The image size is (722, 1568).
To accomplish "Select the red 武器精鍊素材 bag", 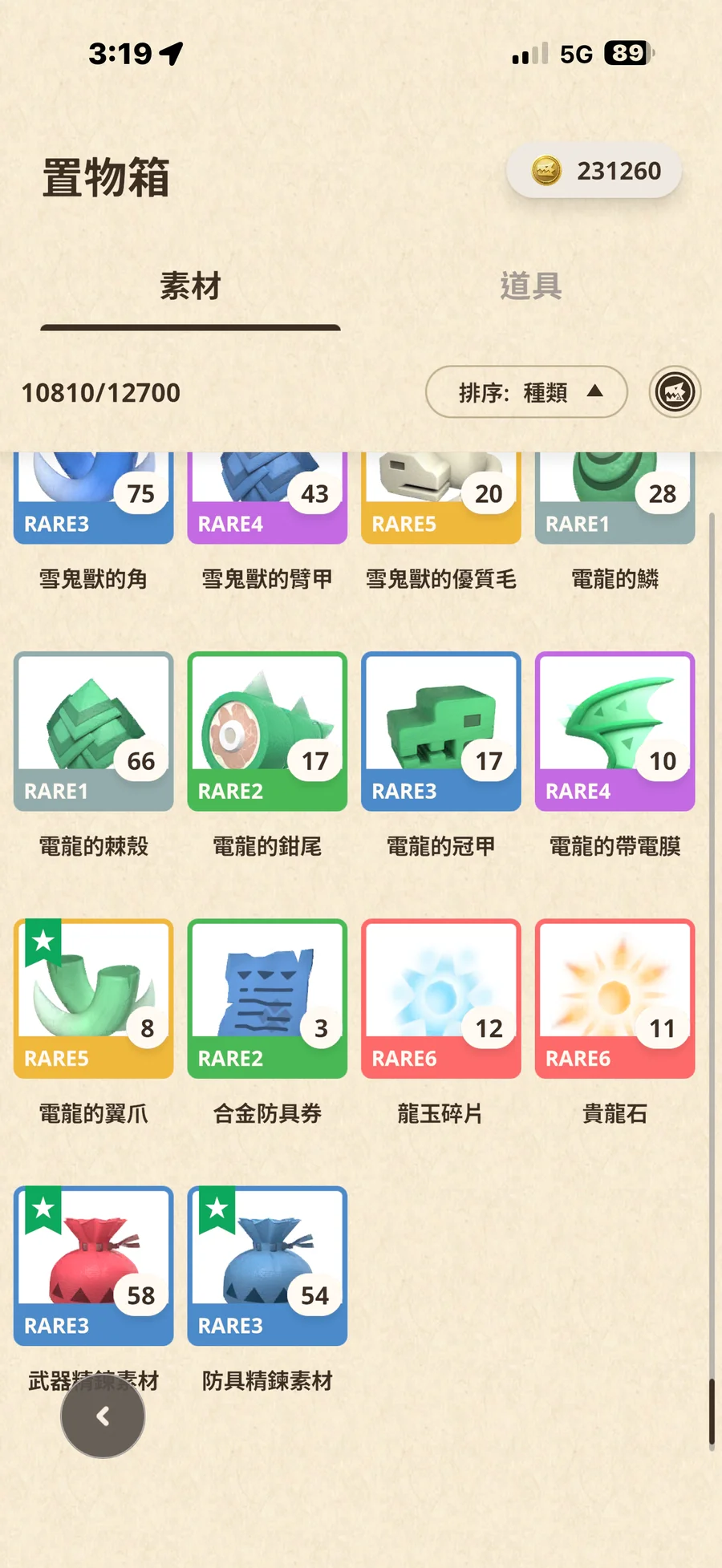I will tap(93, 1265).
